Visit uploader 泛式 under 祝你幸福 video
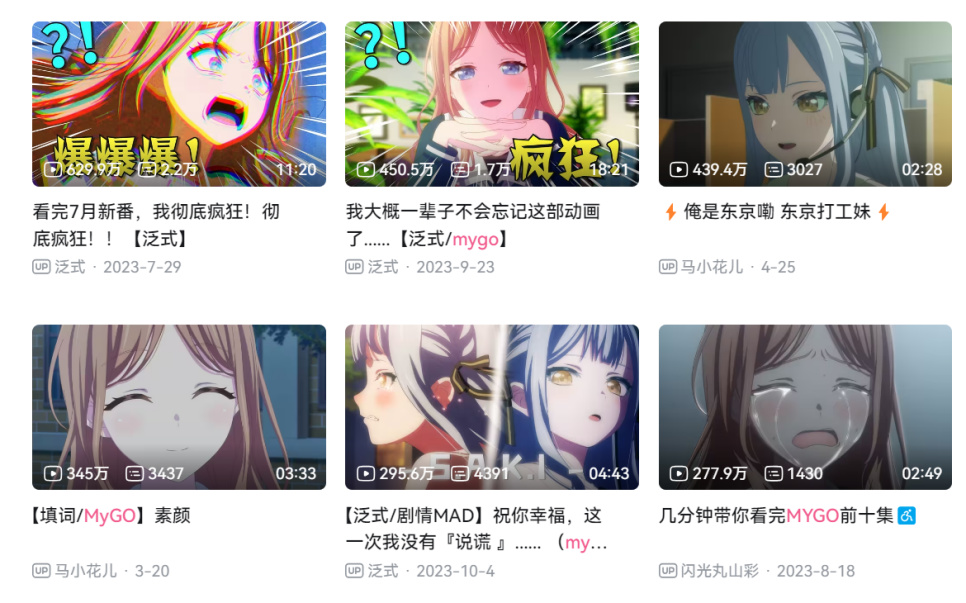The image size is (966, 603). click(x=383, y=571)
